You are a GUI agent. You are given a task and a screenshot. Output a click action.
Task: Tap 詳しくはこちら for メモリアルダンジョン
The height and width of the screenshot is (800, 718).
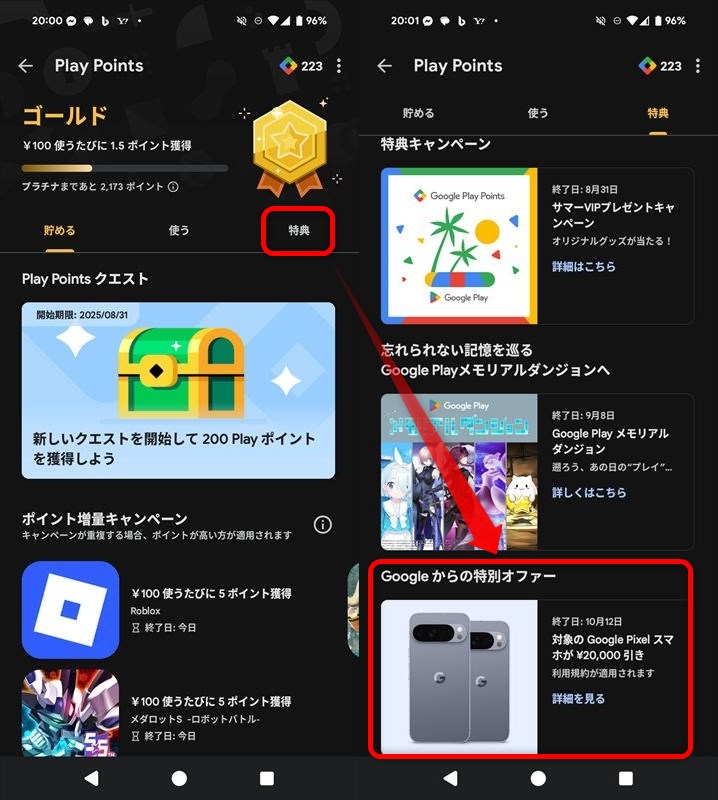point(589,493)
